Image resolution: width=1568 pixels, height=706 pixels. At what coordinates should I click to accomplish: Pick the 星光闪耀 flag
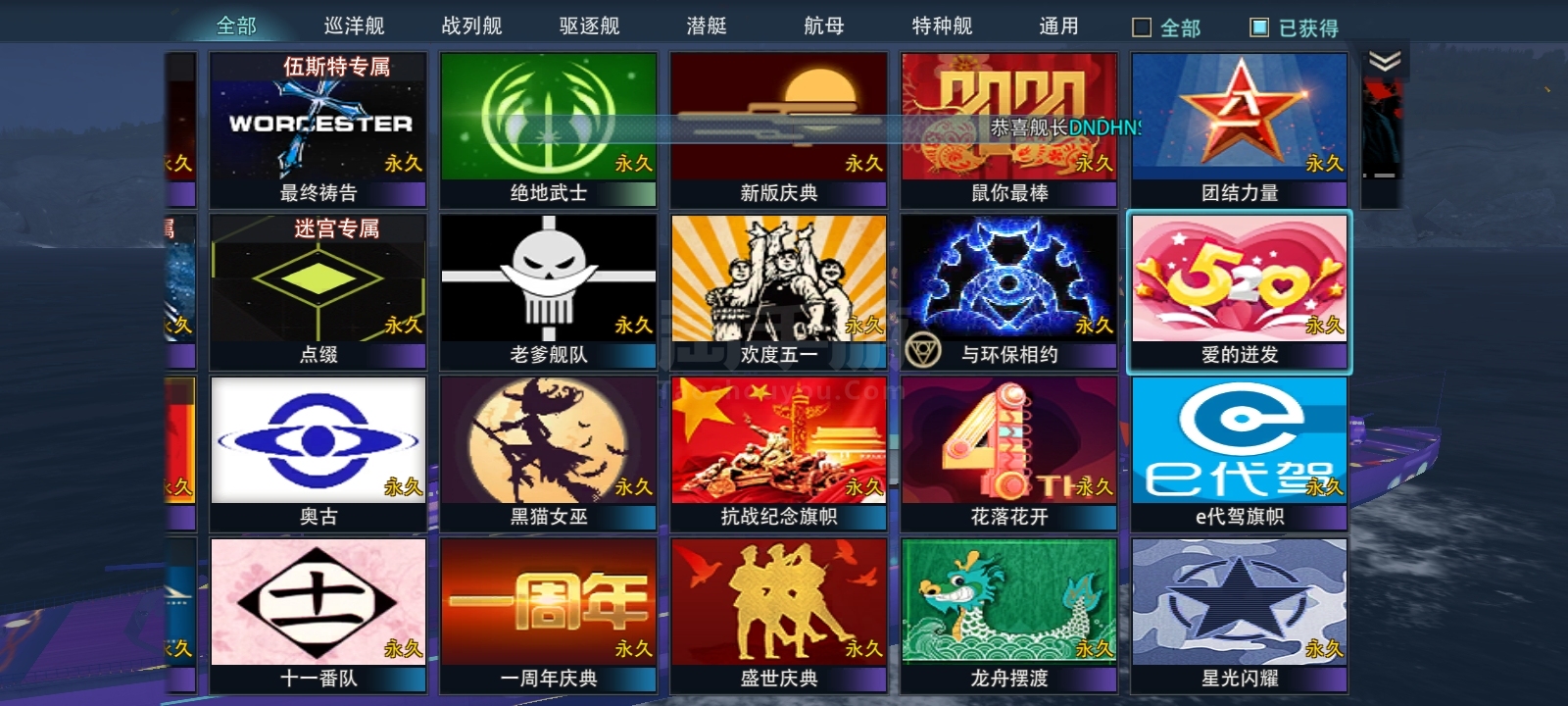1240,614
